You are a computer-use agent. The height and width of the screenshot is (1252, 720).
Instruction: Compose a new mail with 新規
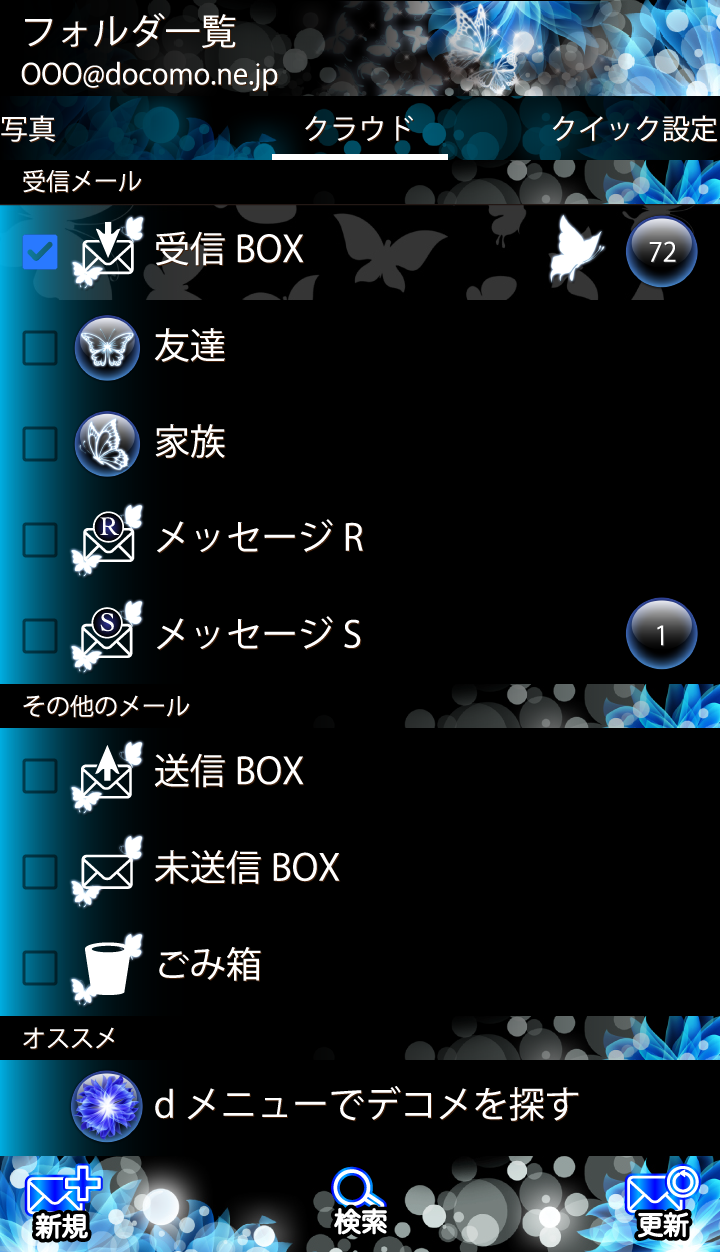pos(62,1205)
